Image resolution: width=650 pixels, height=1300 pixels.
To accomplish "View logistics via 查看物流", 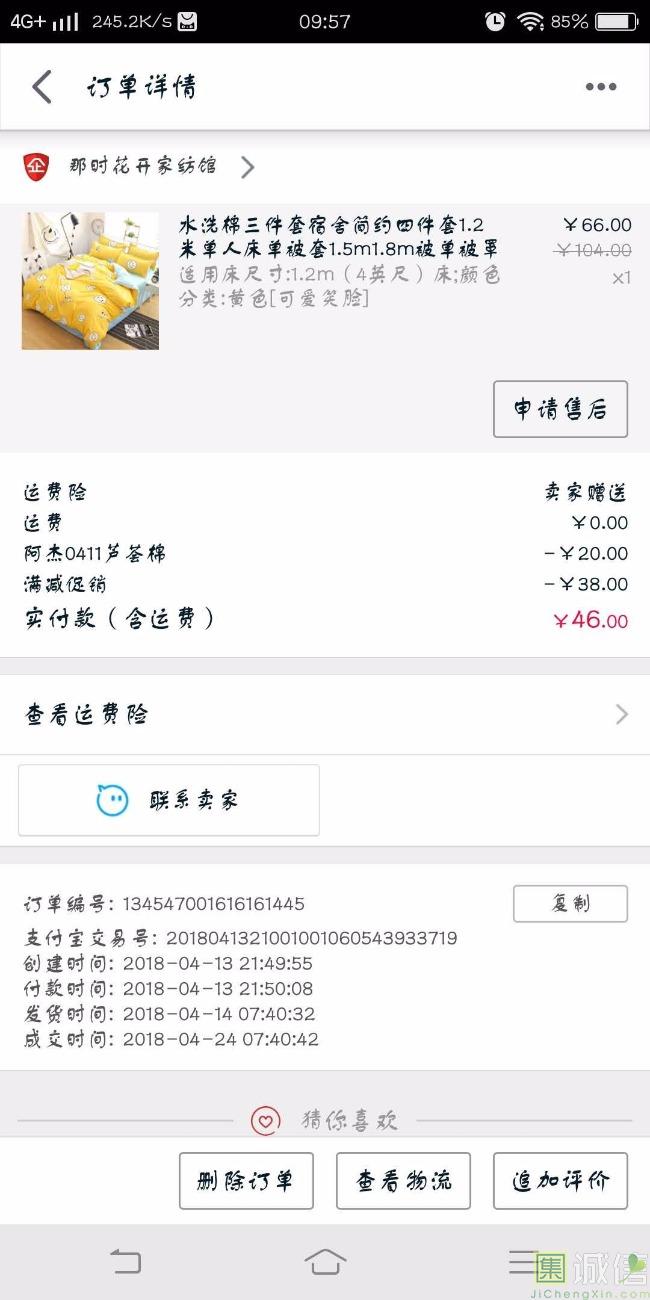I will coord(403,1181).
